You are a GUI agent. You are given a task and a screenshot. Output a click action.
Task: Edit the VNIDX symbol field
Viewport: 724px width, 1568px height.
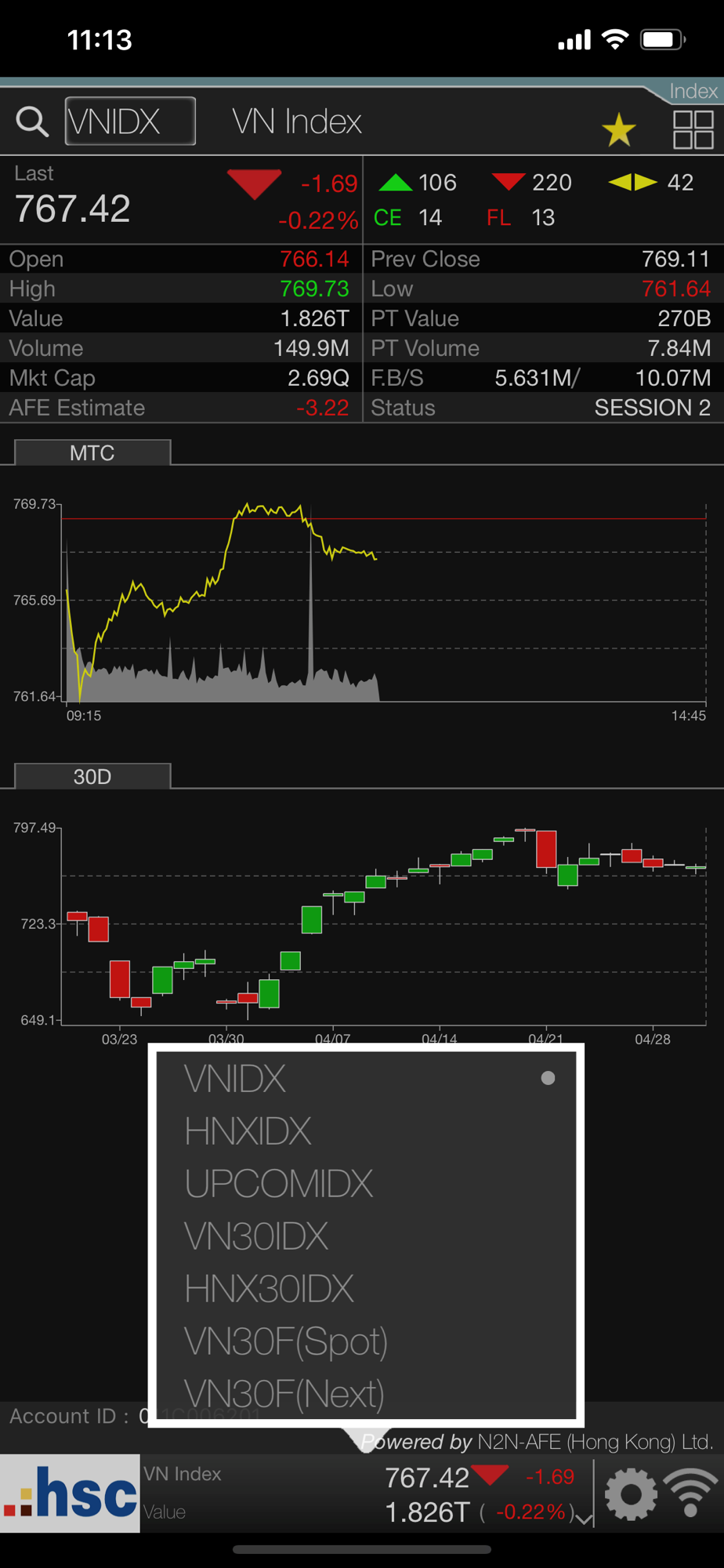point(130,122)
